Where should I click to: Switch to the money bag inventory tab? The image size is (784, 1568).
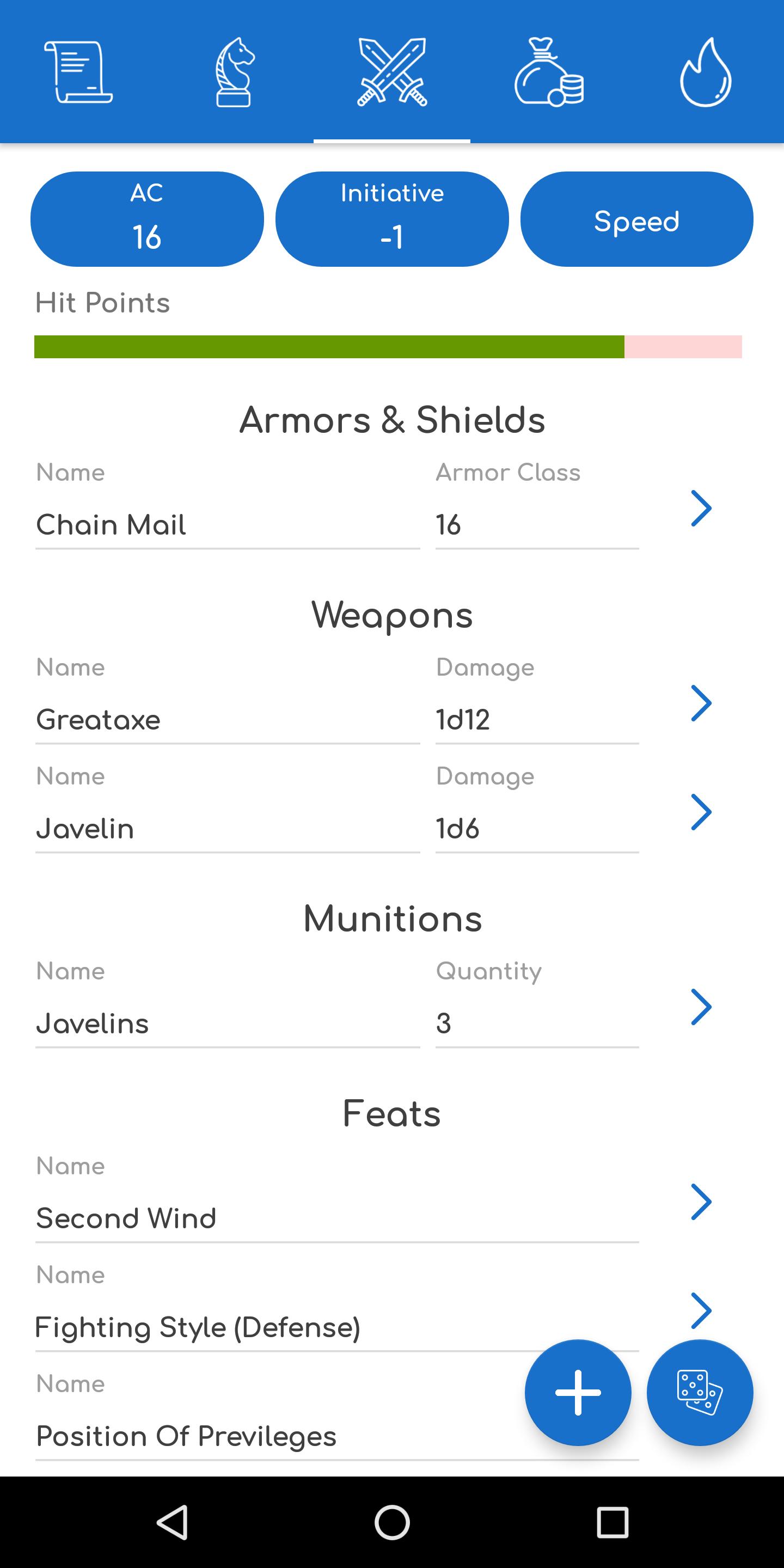[548, 72]
